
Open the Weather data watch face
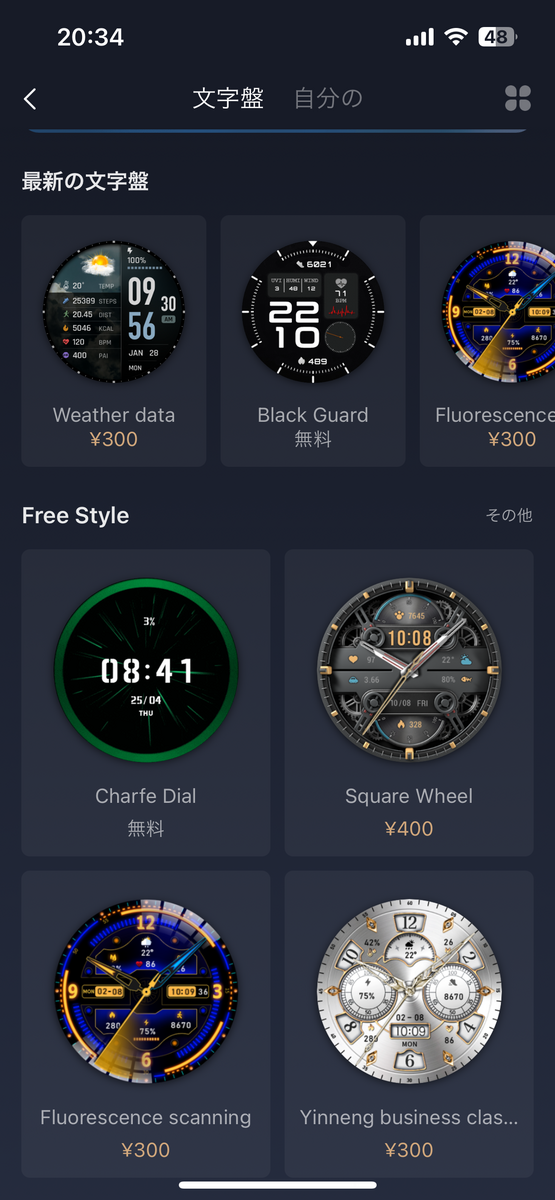tap(114, 341)
